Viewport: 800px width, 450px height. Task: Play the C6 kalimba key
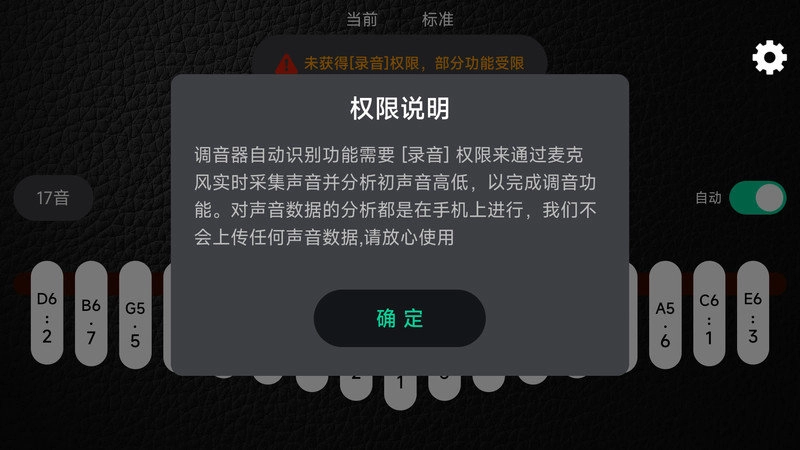point(709,315)
